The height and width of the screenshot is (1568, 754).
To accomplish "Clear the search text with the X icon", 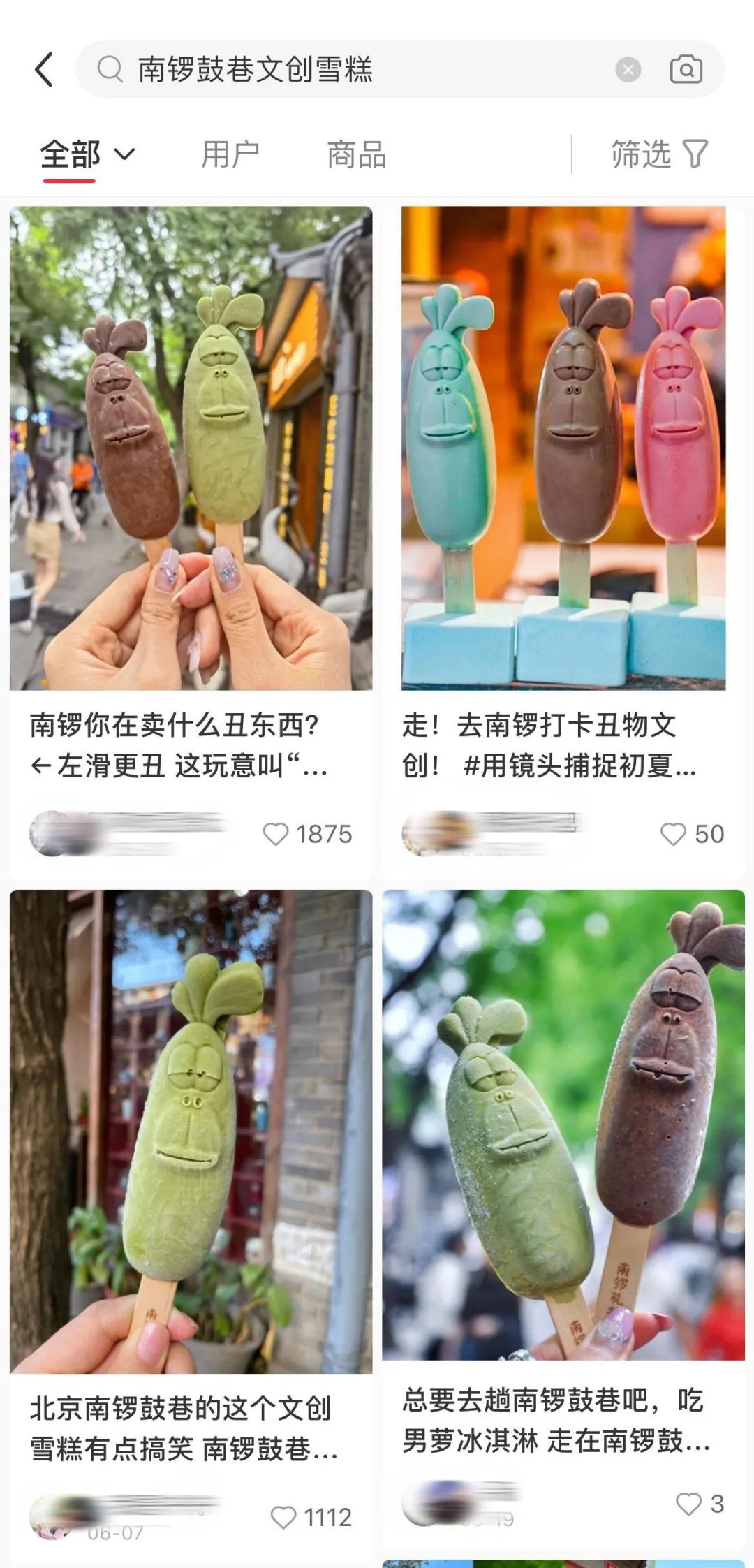I will pyautogui.click(x=628, y=69).
